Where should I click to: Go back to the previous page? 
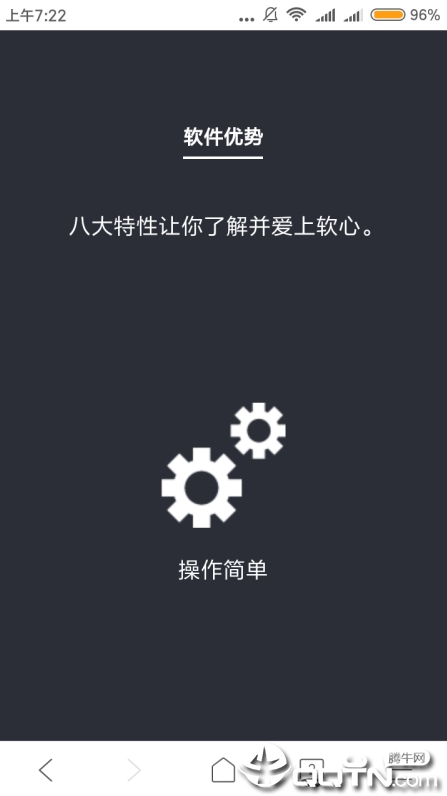(x=46, y=770)
